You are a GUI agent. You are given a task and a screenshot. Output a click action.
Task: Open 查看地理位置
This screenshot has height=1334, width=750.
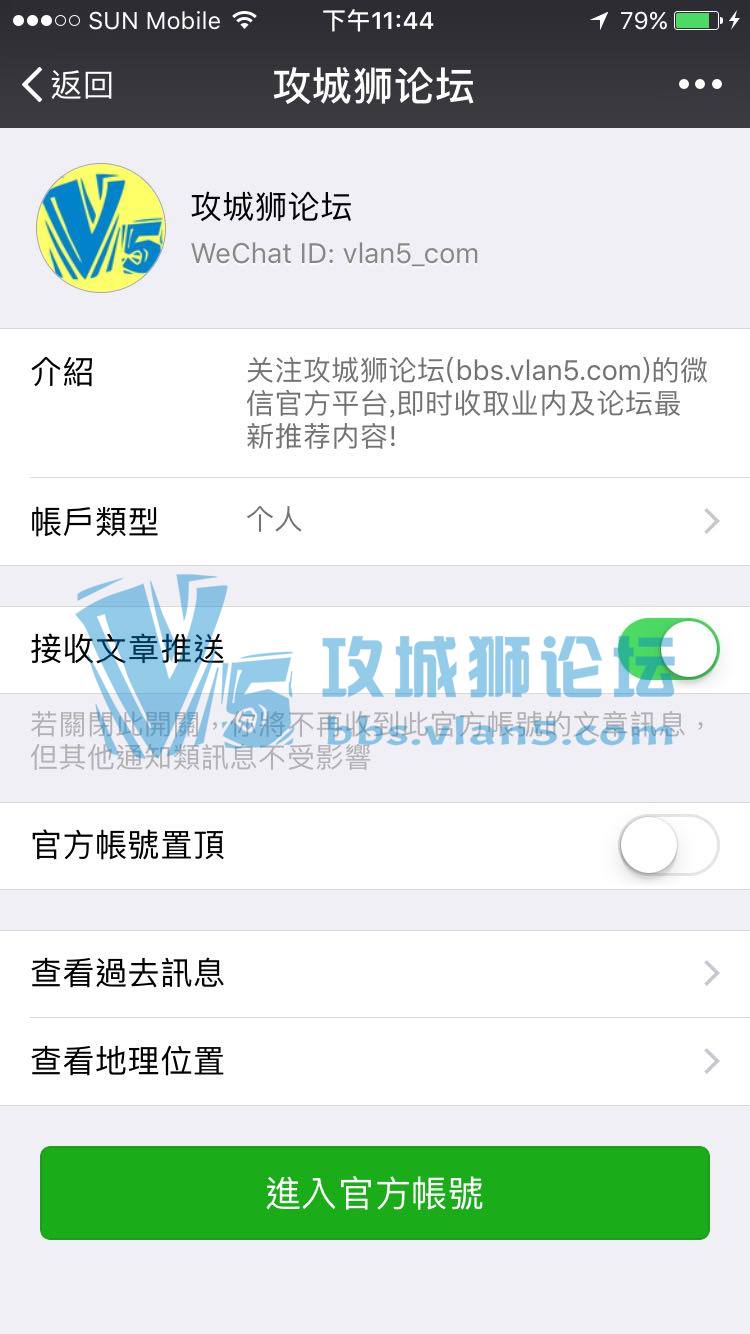[x=375, y=1061]
